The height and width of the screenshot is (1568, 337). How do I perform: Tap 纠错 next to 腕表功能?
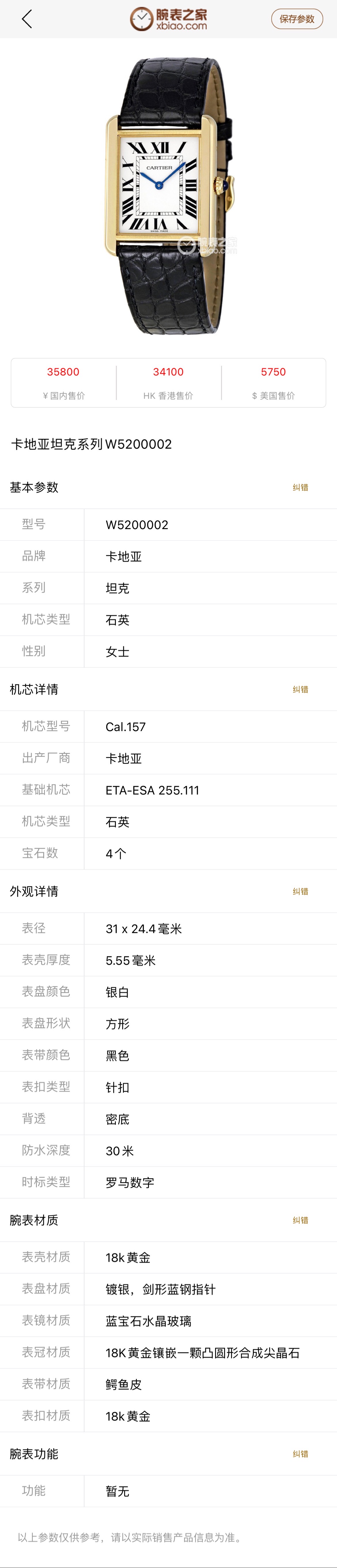tap(300, 1454)
